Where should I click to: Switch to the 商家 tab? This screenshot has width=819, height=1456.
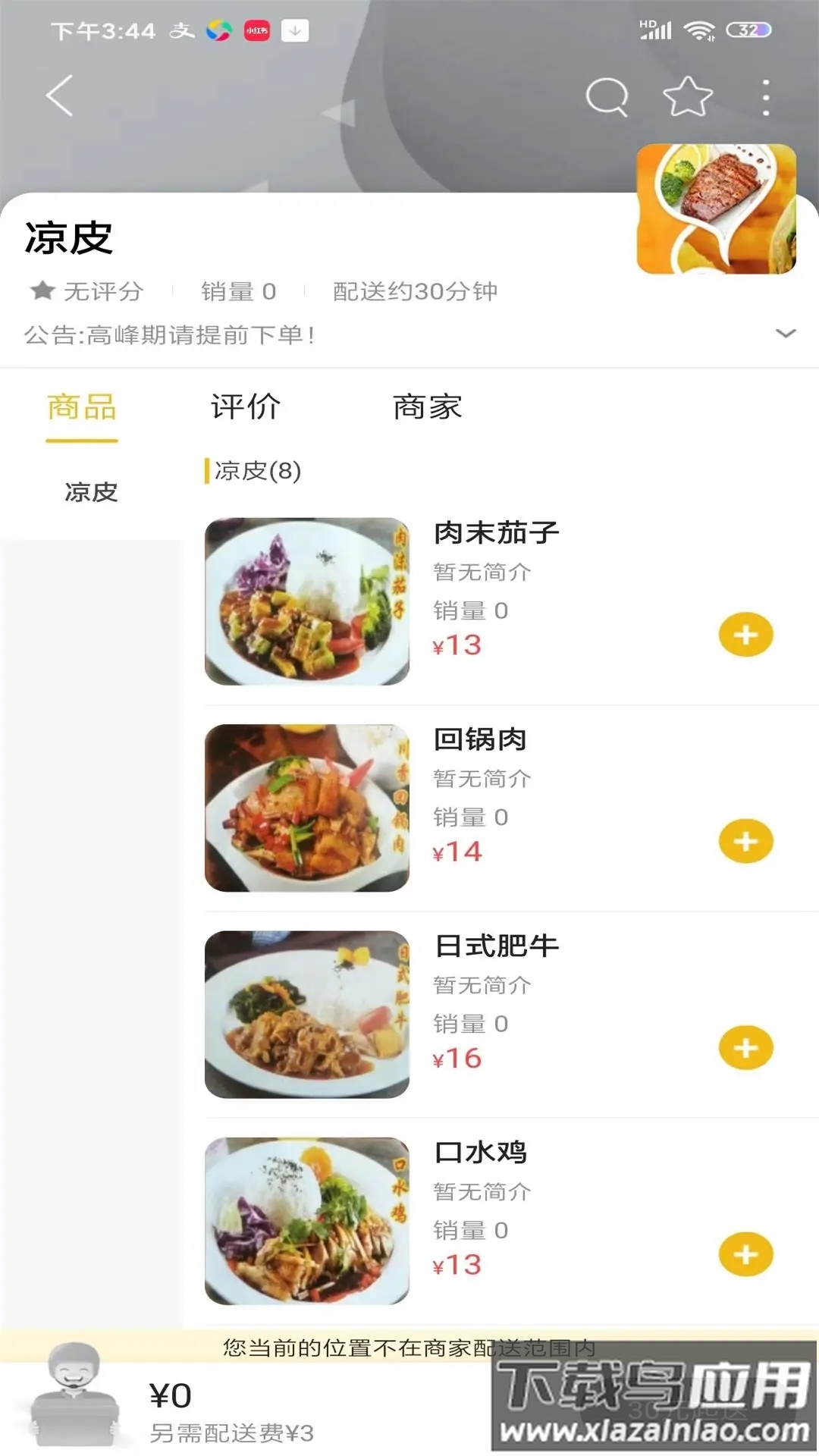click(428, 407)
